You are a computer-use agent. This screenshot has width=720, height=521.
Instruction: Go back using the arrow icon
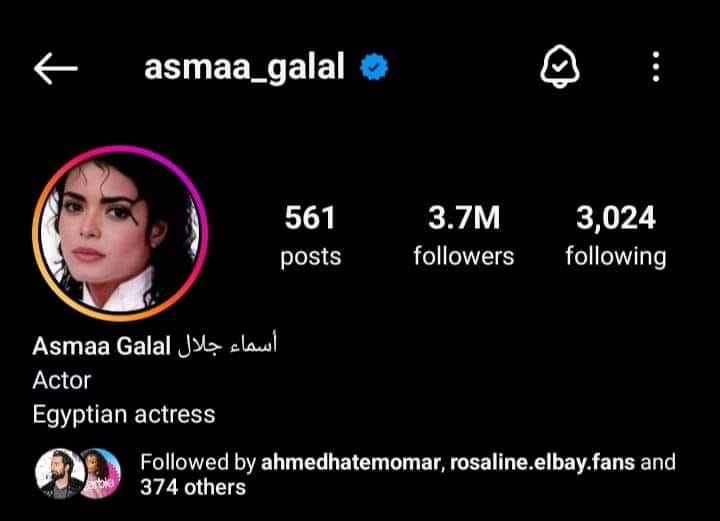pyautogui.click(x=56, y=68)
